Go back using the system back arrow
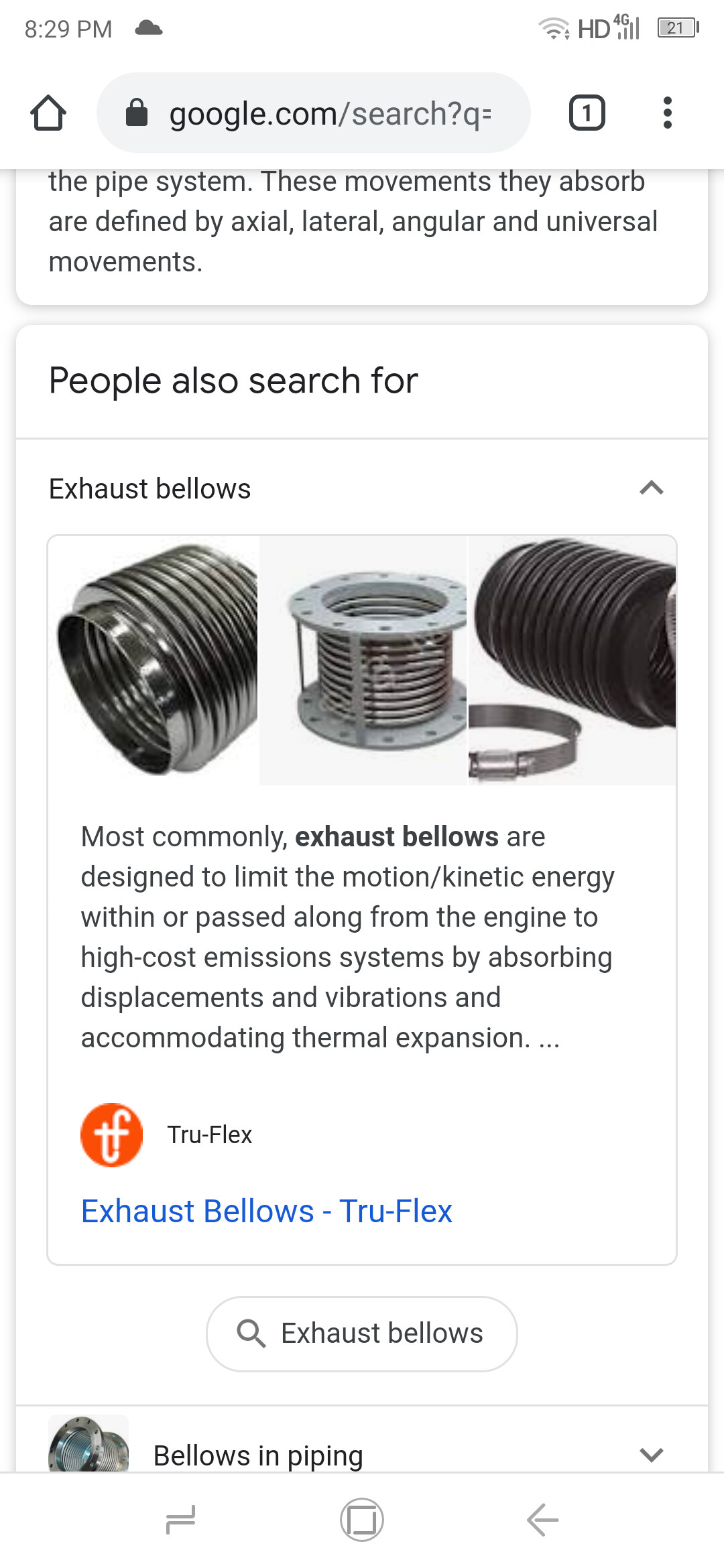The height and width of the screenshot is (1568, 724). pyautogui.click(x=542, y=1519)
